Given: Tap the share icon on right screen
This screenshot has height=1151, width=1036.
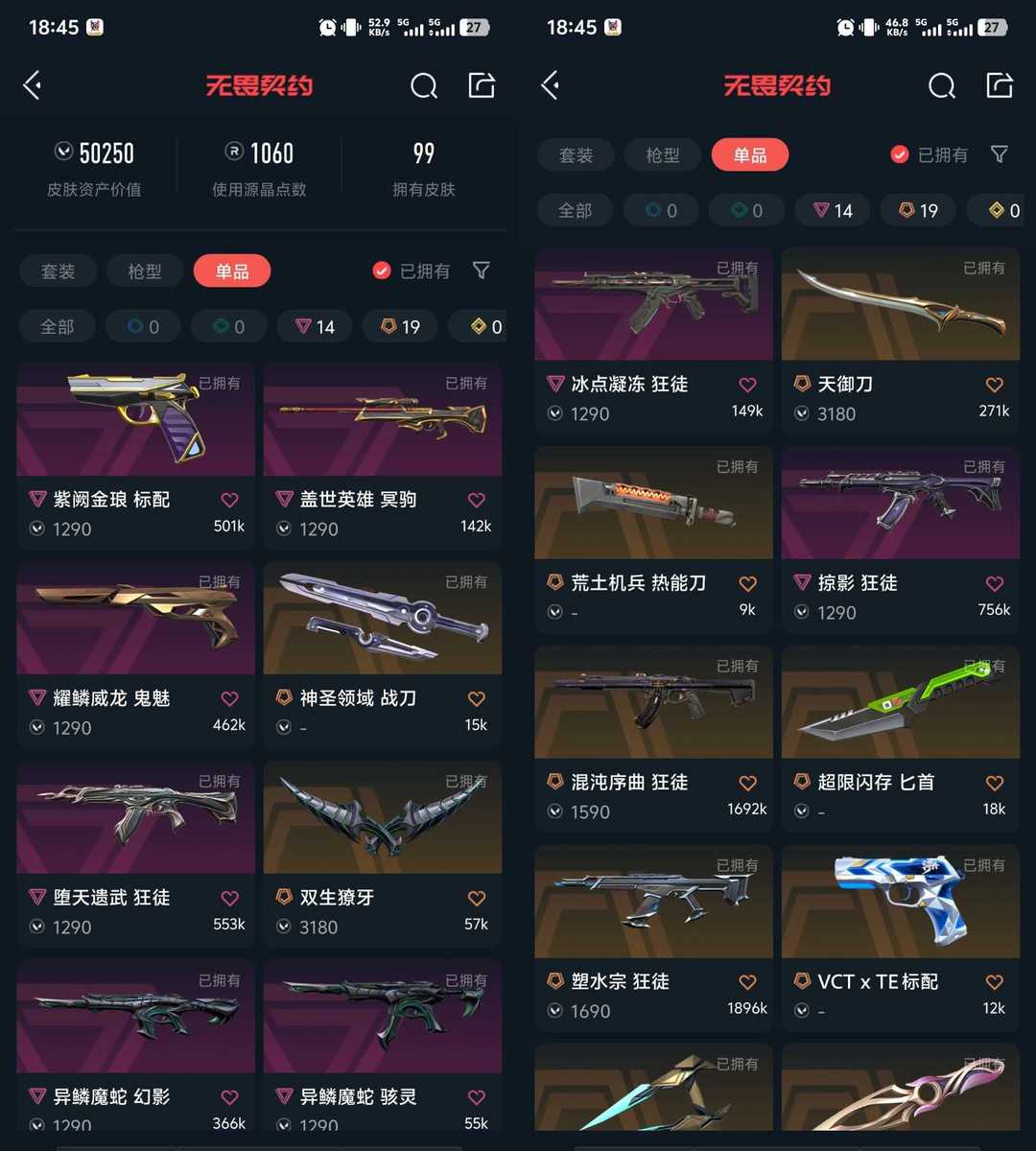Looking at the screenshot, I should coord(1000,85).
